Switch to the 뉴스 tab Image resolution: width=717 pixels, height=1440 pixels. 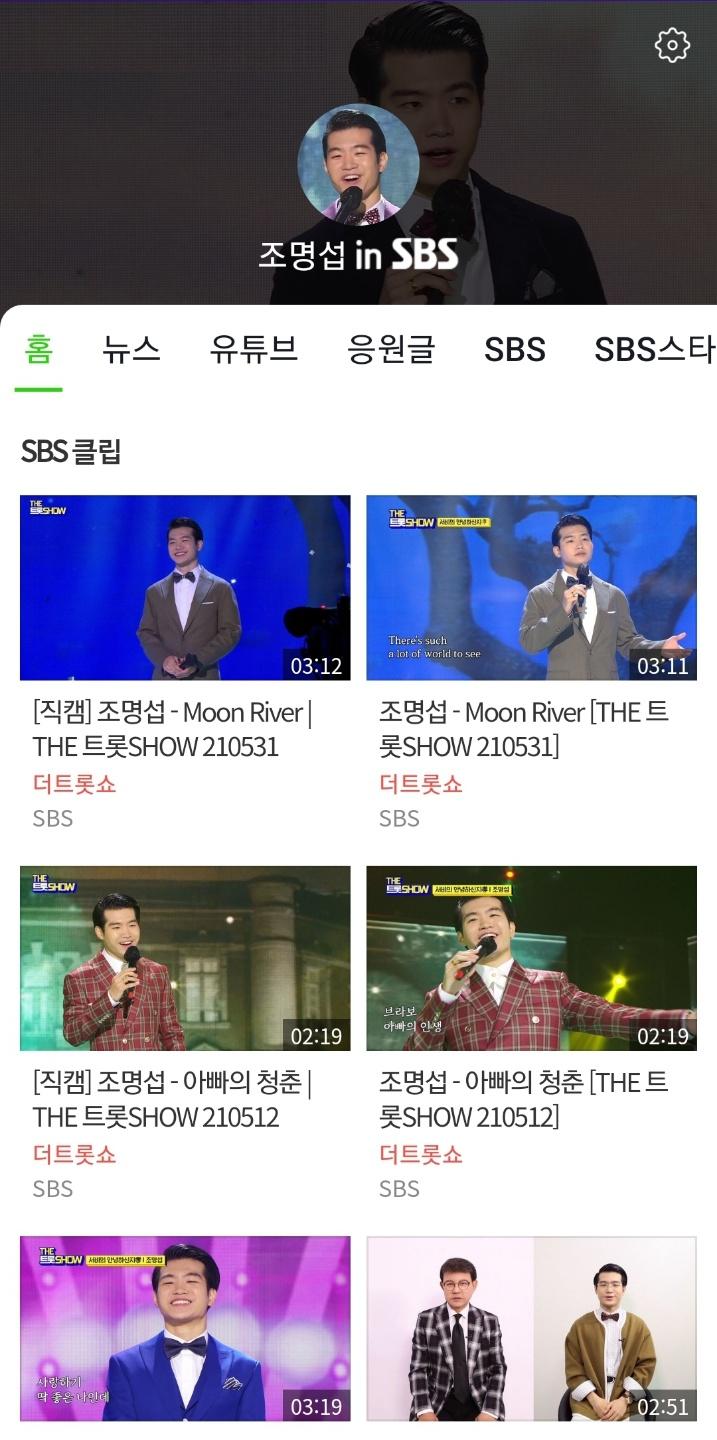[131, 349]
